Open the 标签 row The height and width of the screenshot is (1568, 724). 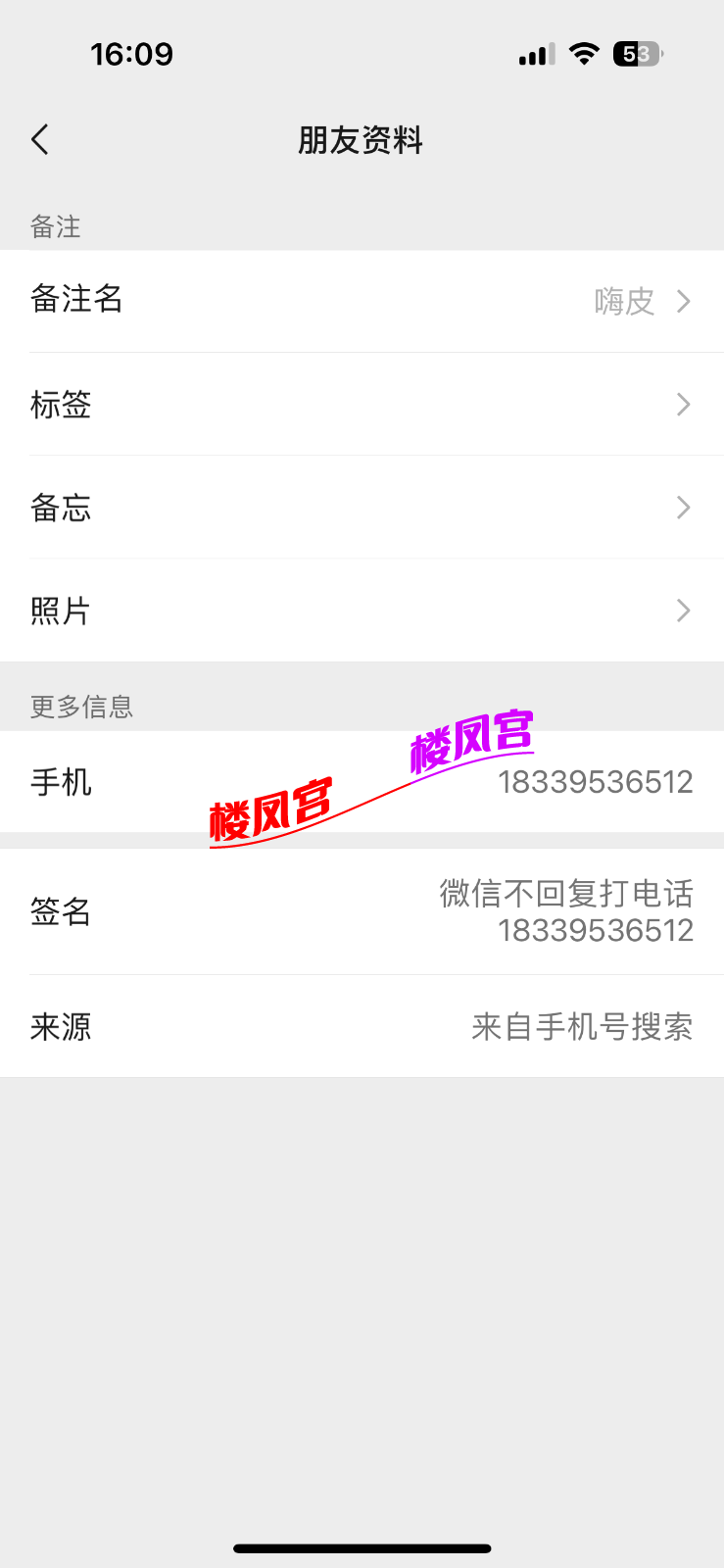[362, 404]
